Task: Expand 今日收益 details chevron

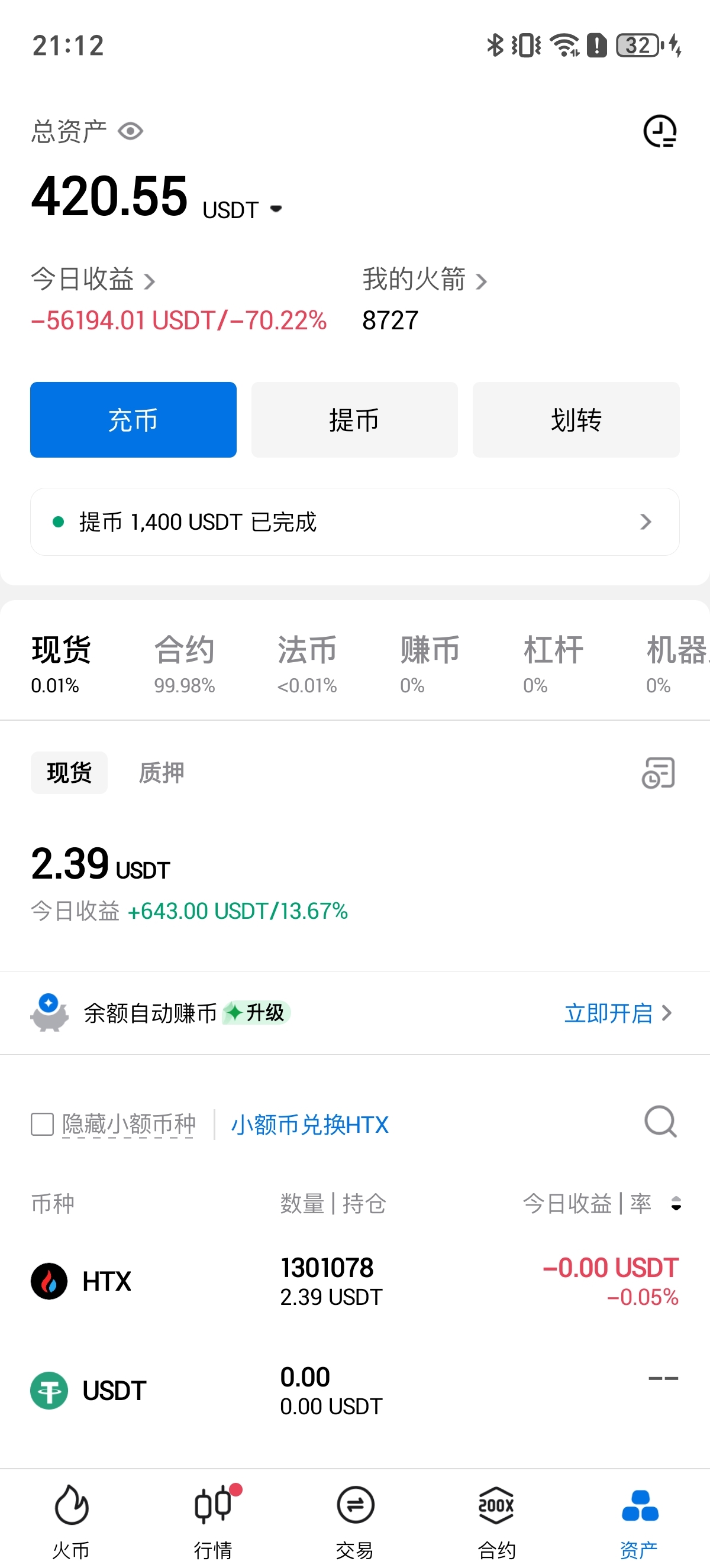Action: tap(150, 281)
